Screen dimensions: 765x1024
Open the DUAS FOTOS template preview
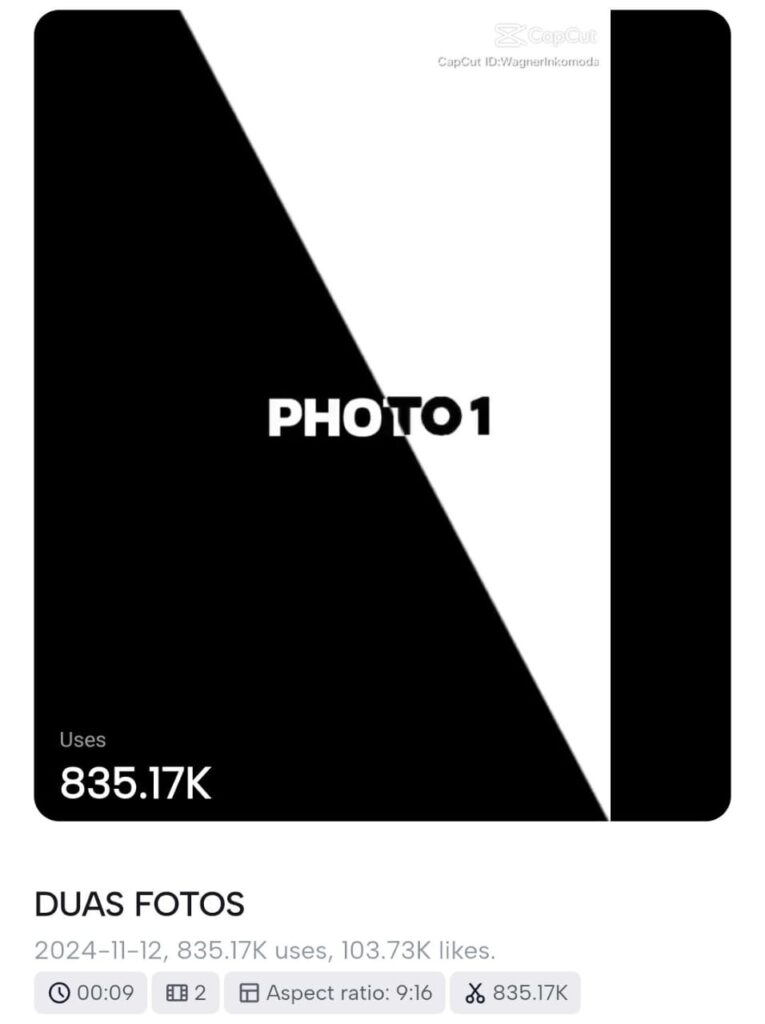(382, 415)
